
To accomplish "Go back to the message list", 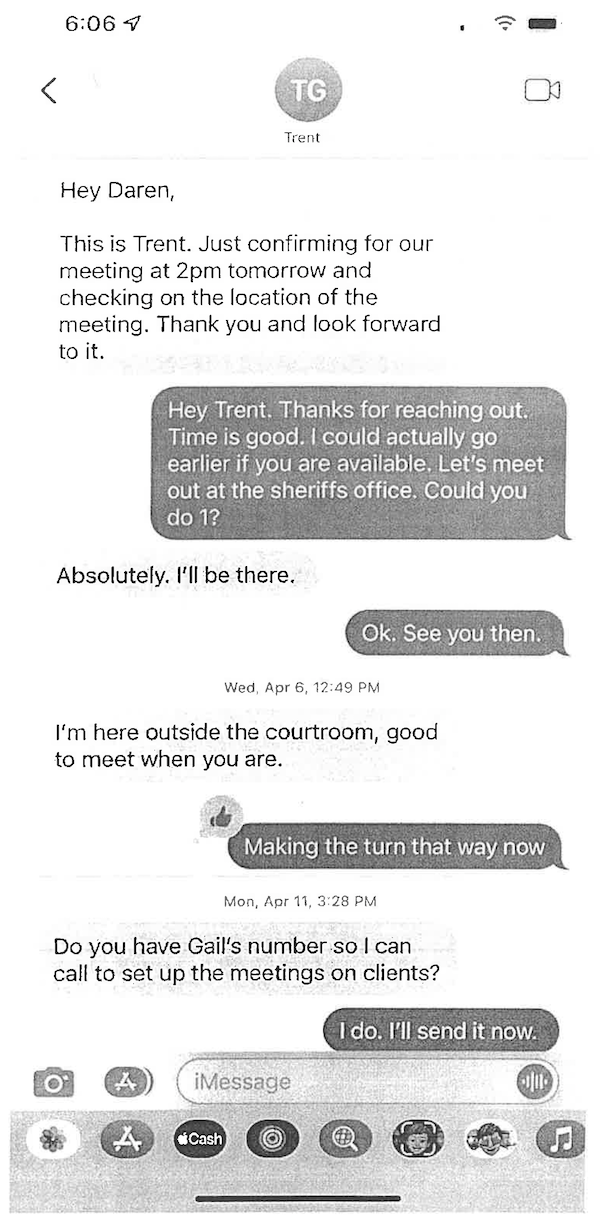I will coord(48,90).
